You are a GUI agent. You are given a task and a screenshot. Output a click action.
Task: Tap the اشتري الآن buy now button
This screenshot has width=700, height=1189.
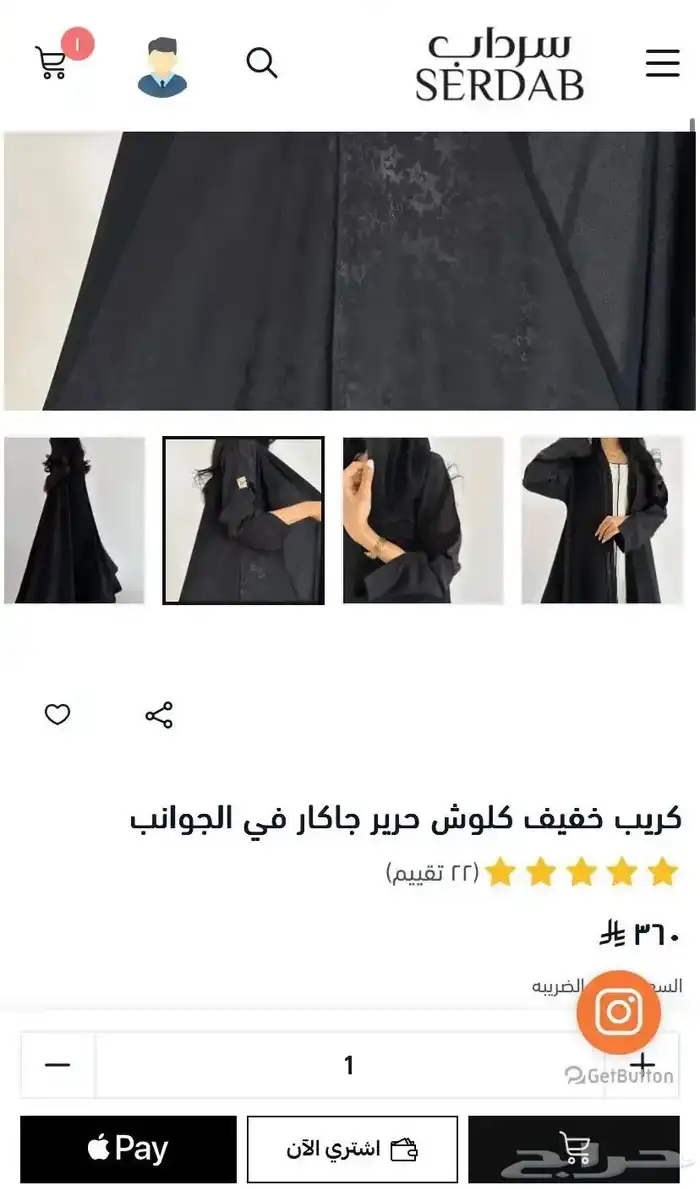tap(352, 1149)
